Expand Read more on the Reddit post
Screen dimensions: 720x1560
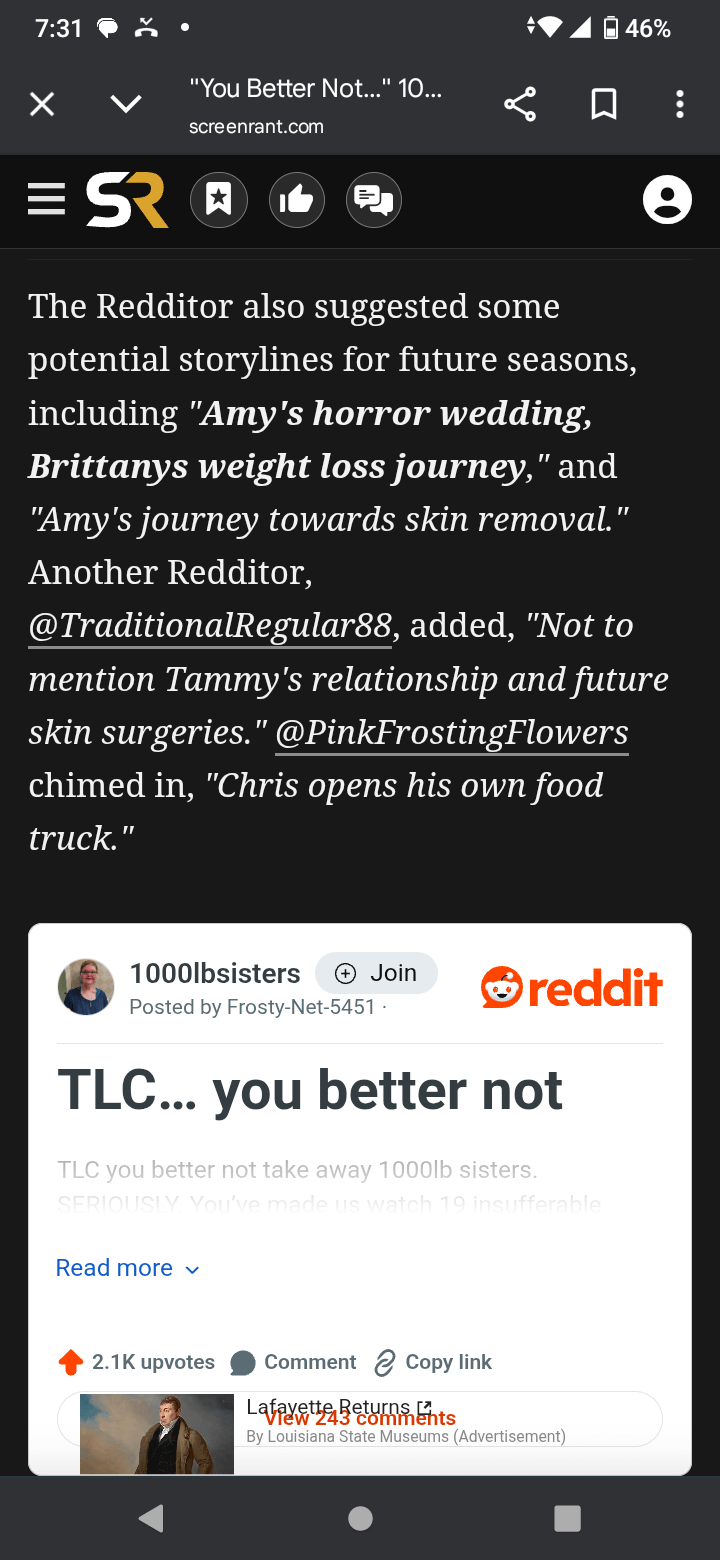pyautogui.click(x=127, y=1268)
